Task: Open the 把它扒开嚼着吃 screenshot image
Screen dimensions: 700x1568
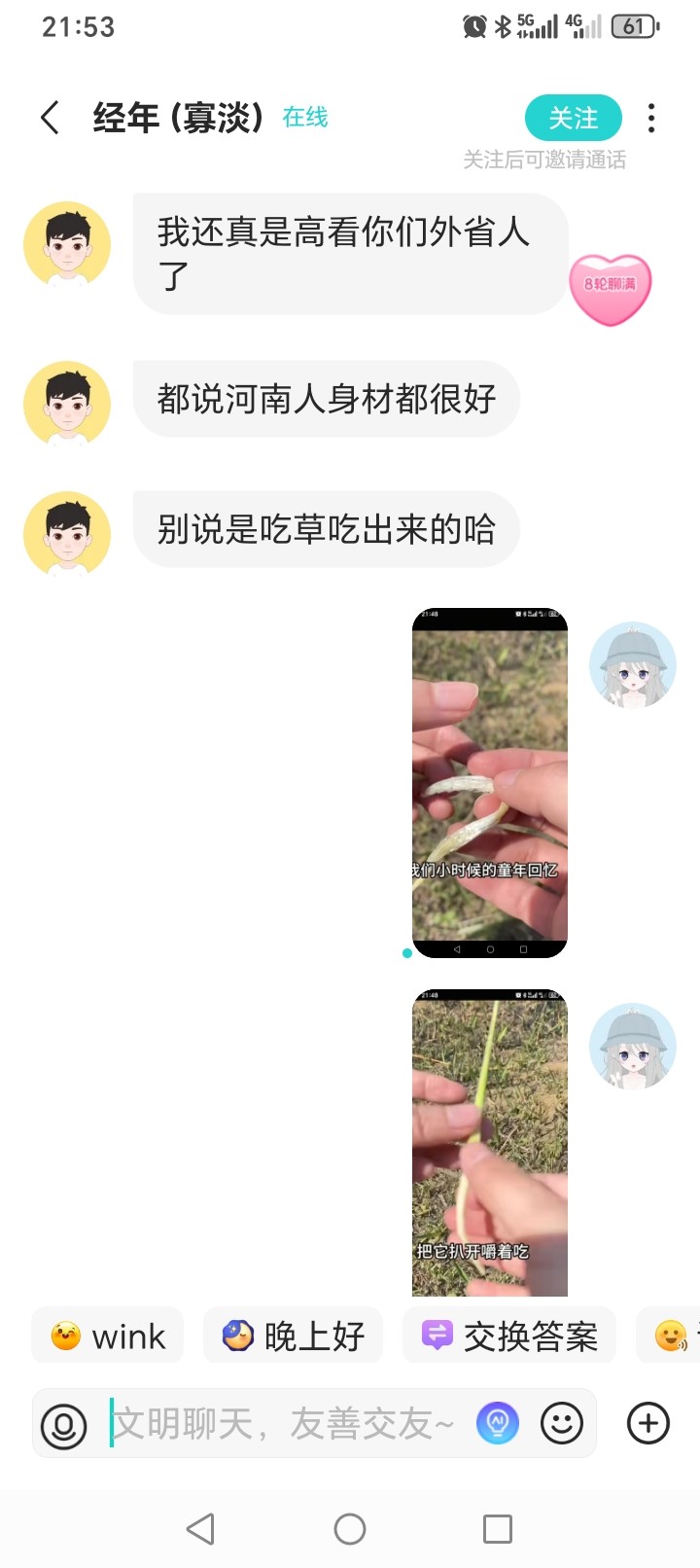Action: point(490,1143)
